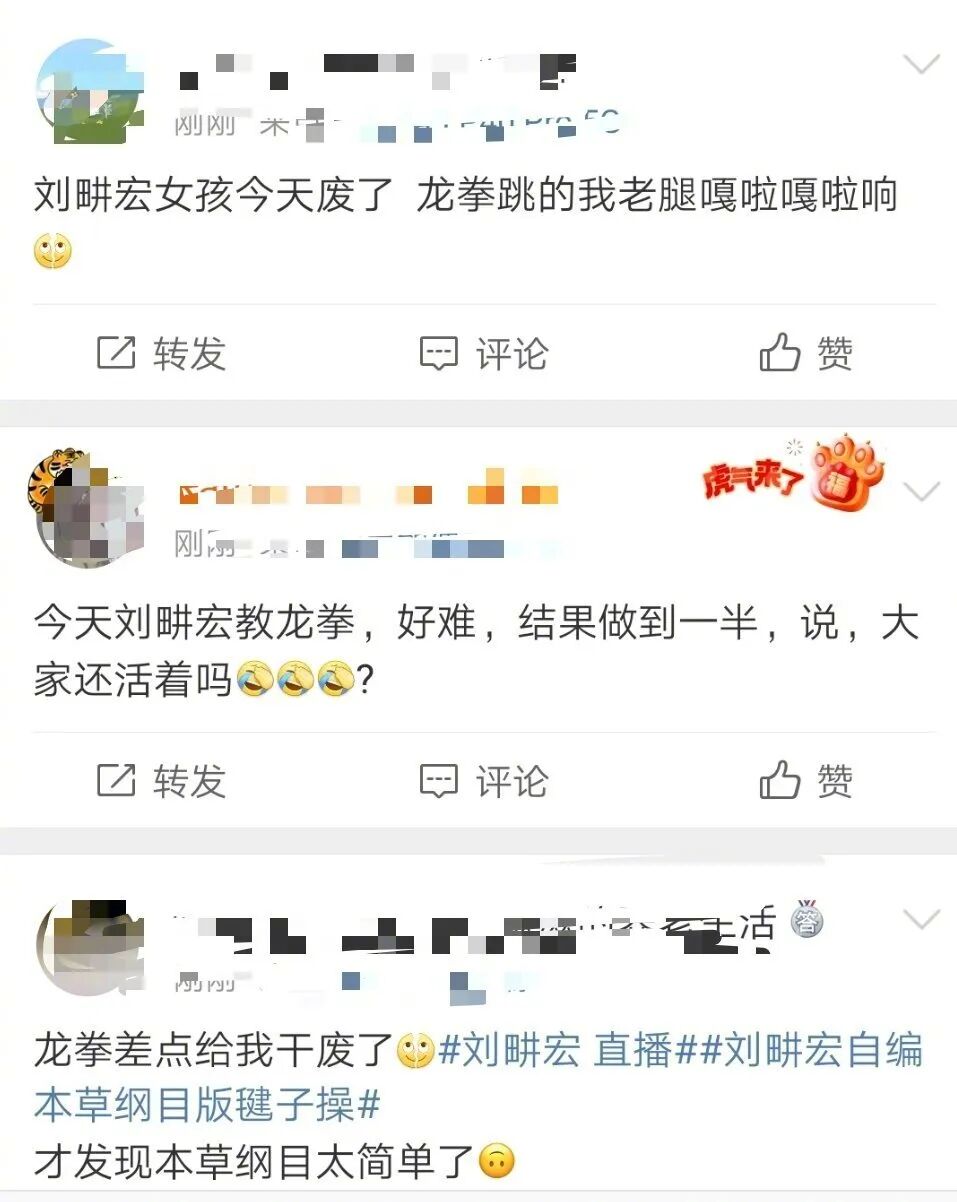Repost the 今天刘畊宏教龙拳 post
The image size is (957, 1202).
pyautogui.click(x=161, y=781)
